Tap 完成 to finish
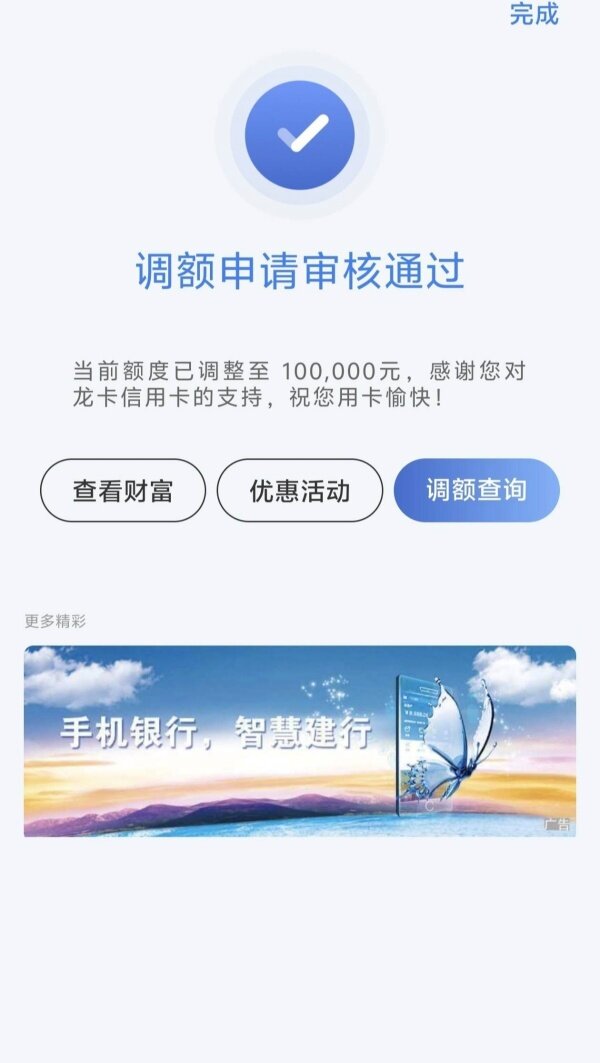Image resolution: width=600 pixels, height=1063 pixels. [534, 14]
